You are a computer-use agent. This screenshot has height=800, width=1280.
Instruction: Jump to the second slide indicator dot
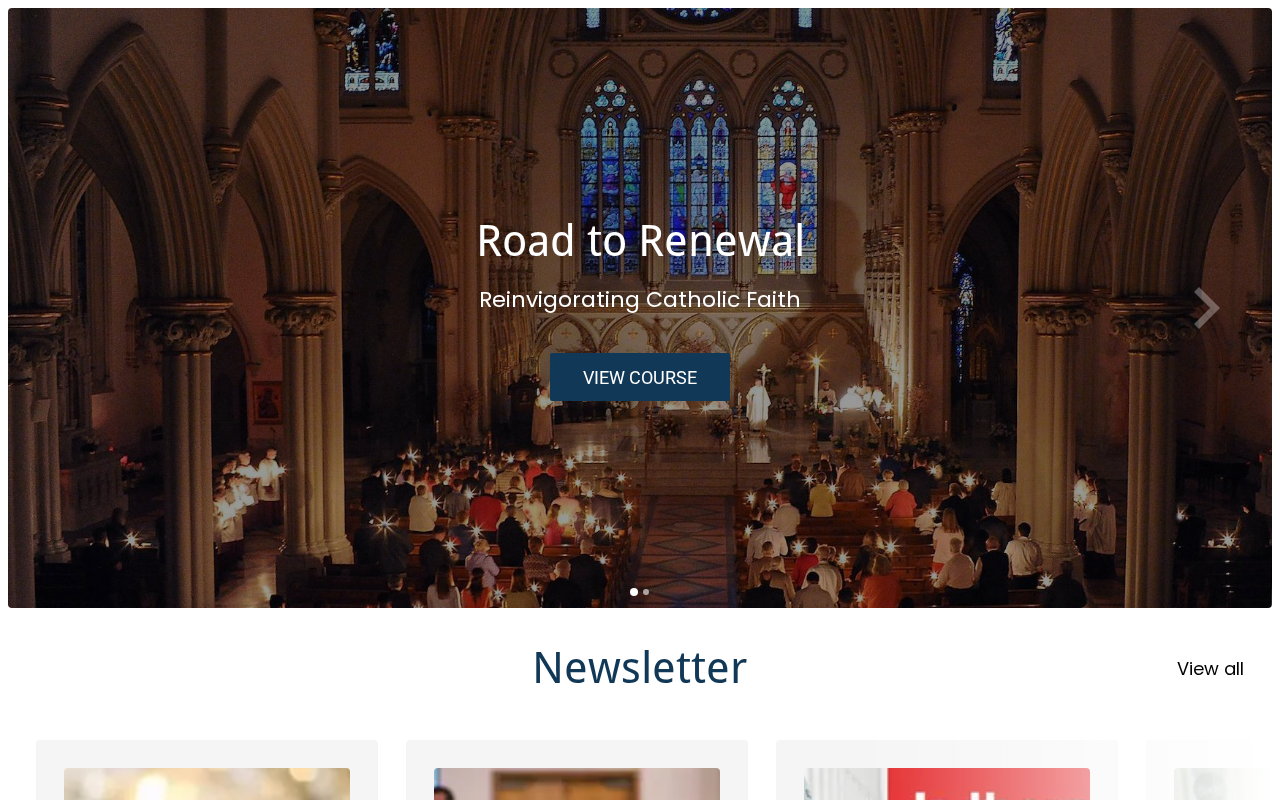point(646,592)
